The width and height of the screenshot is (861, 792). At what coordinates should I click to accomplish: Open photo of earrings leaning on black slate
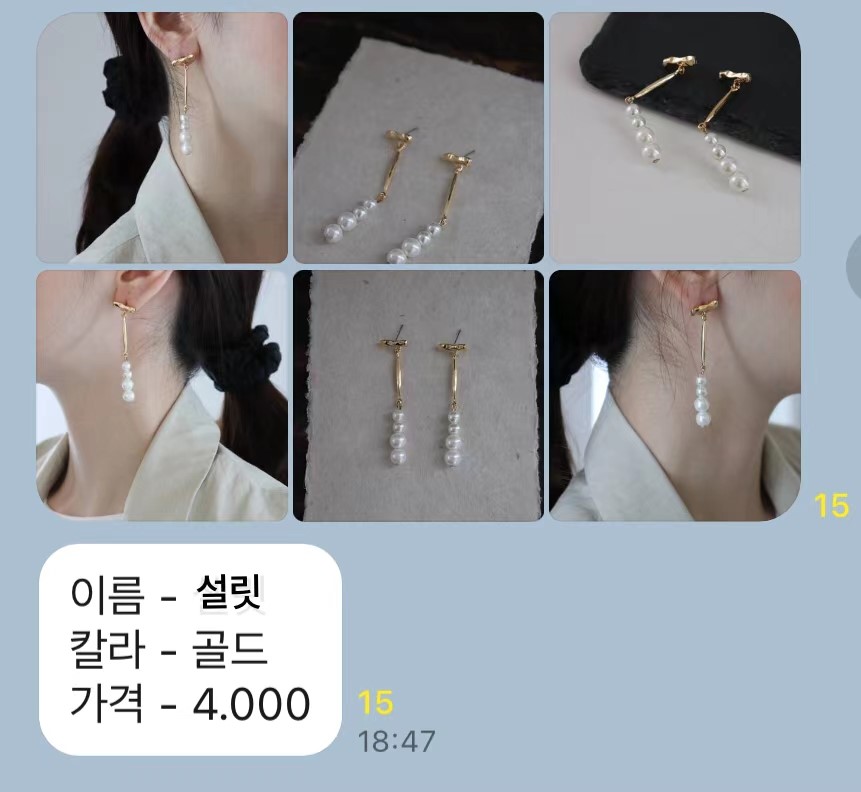coord(675,138)
